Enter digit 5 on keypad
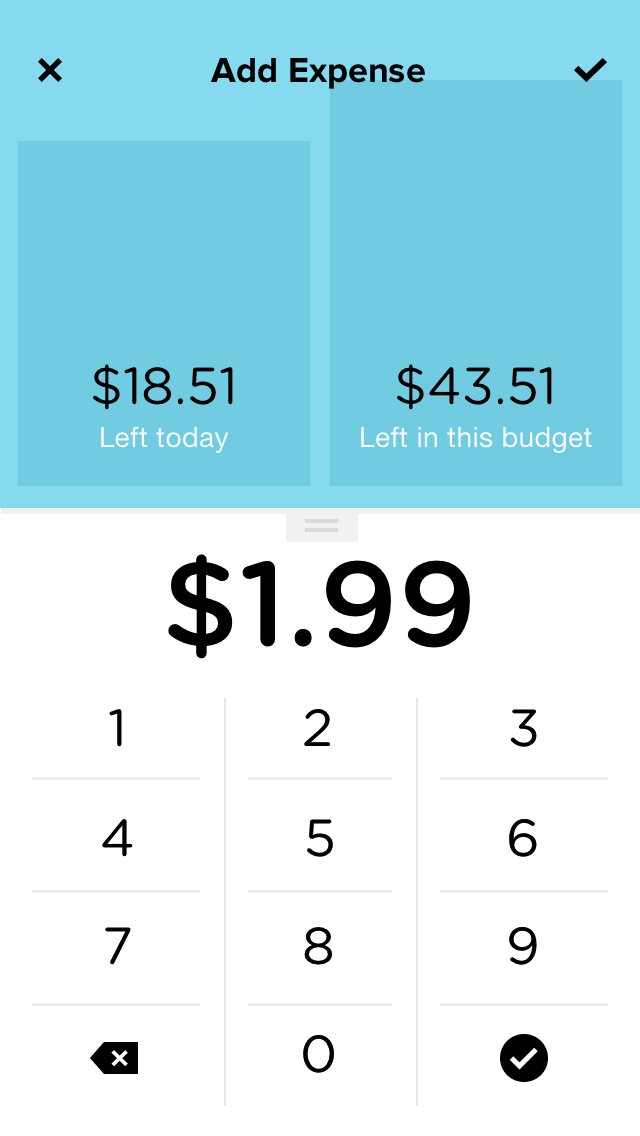640x1136 pixels. pos(320,838)
